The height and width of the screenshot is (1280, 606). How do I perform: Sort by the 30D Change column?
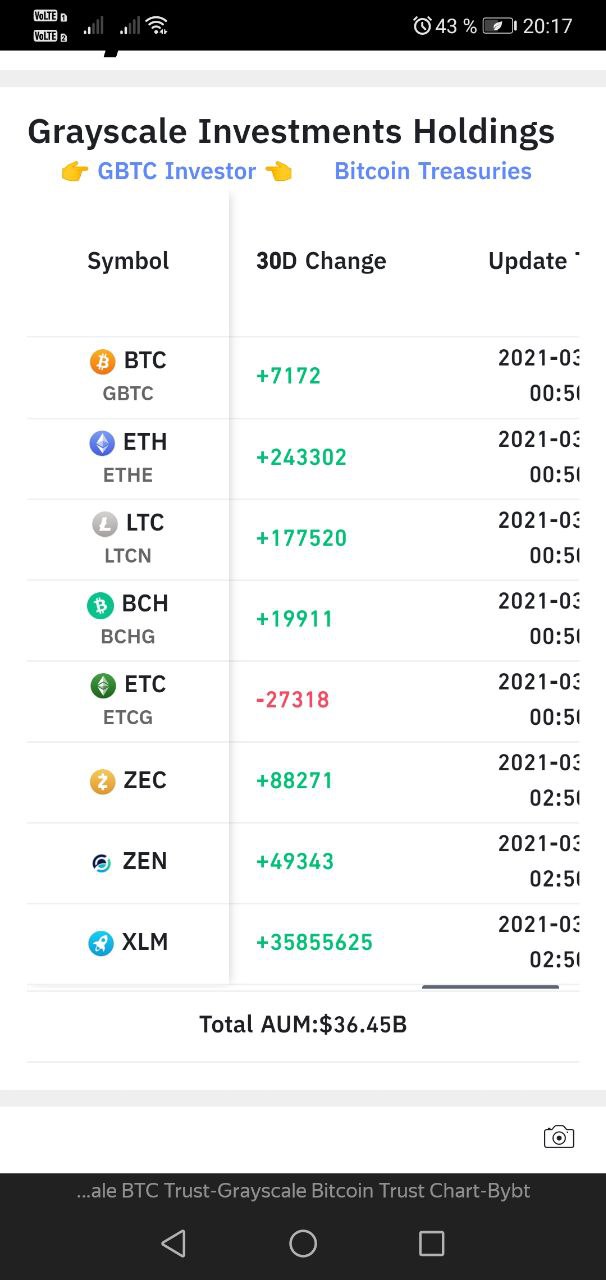(321, 261)
